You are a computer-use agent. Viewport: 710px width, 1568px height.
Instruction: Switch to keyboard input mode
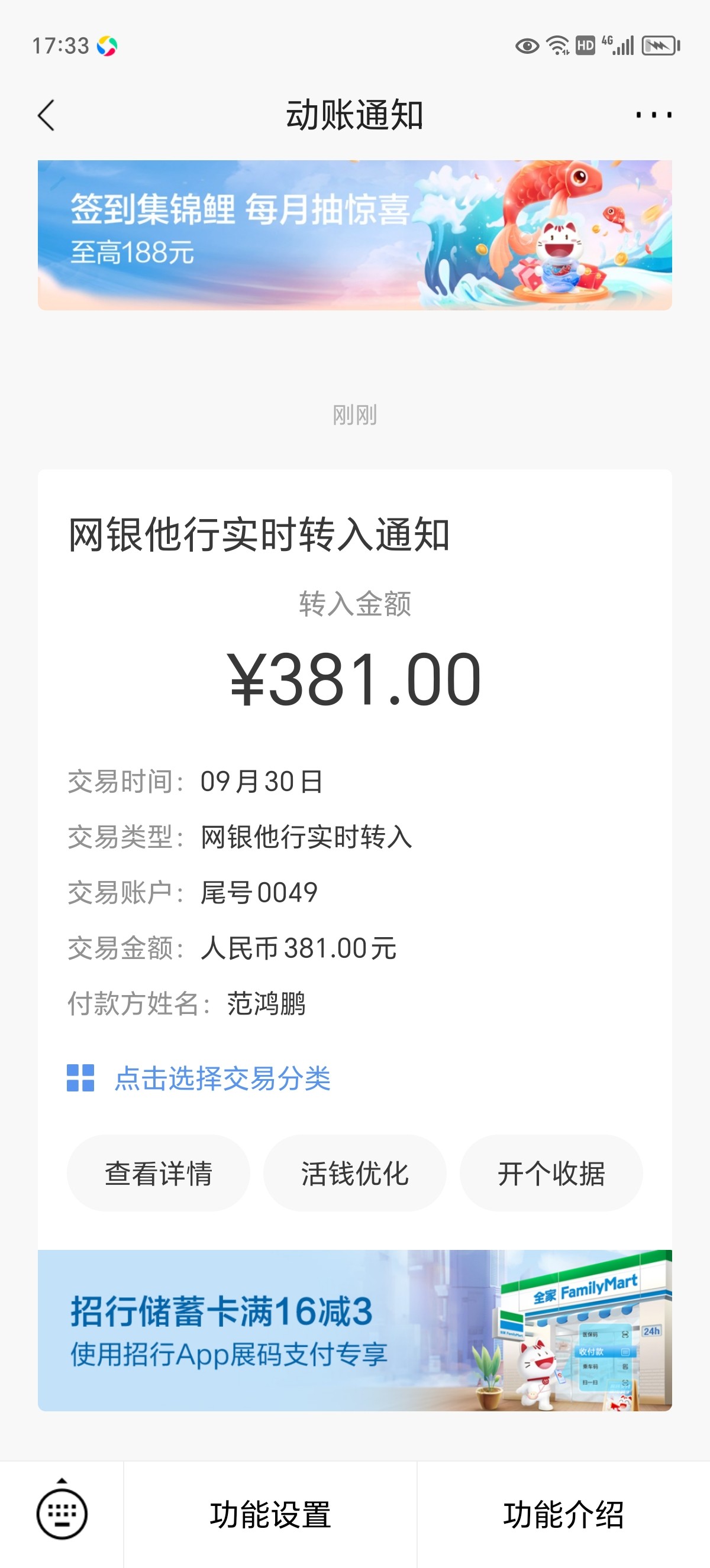62,1513
